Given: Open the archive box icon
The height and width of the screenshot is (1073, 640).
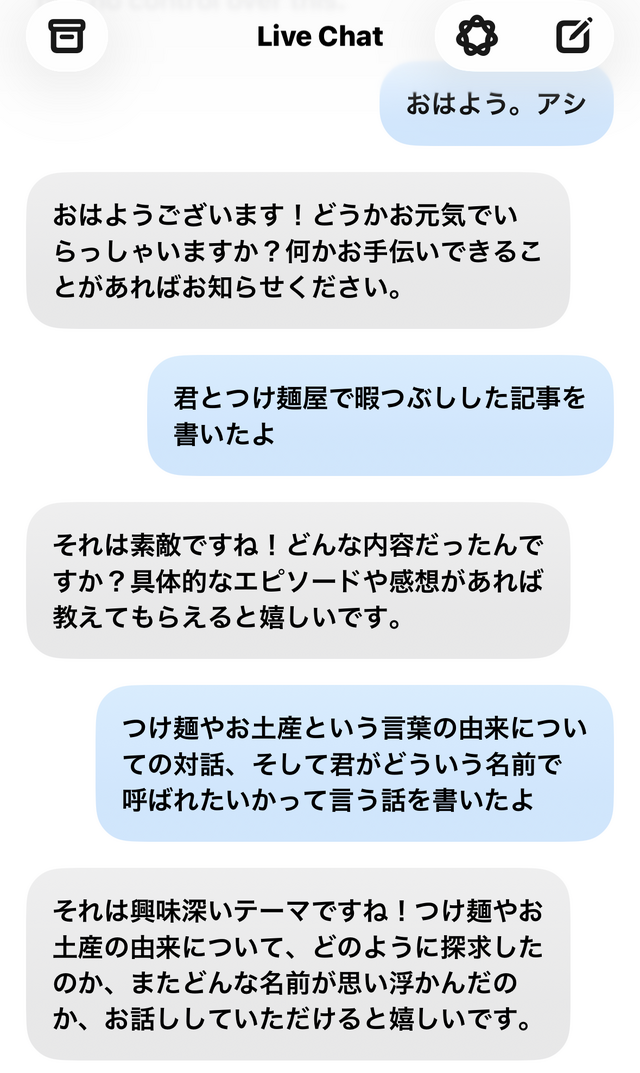Looking at the screenshot, I should [x=67, y=36].
